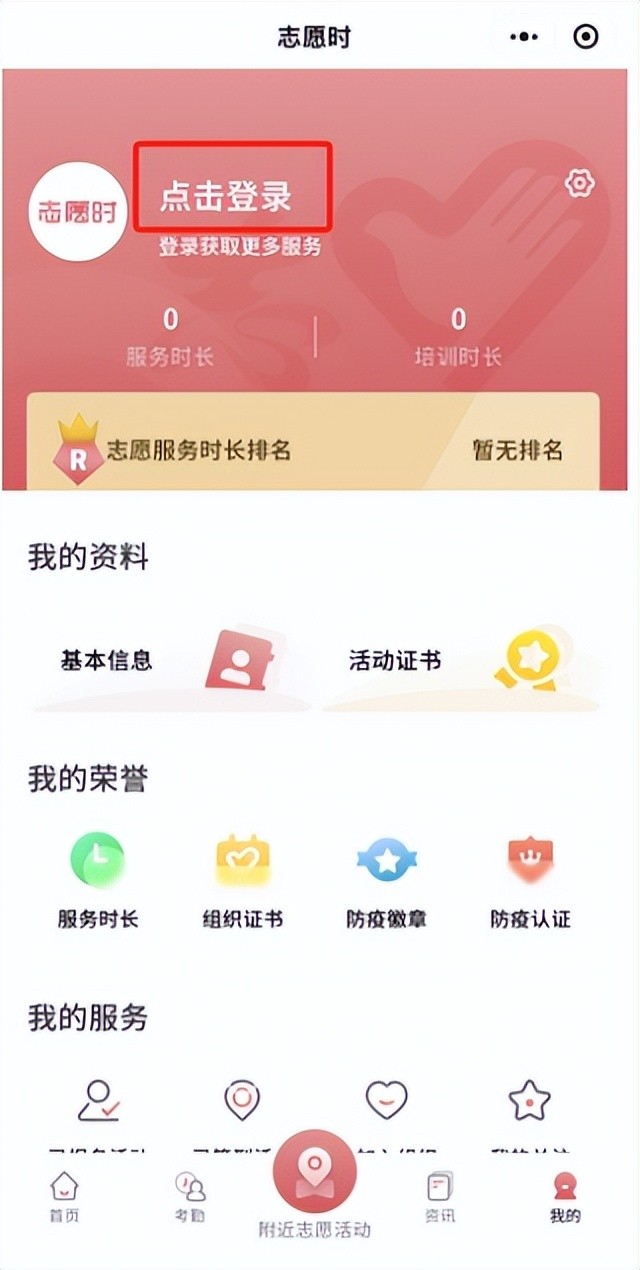The height and width of the screenshot is (1270, 640).
Task: Open the settings gear icon
Action: [579, 184]
